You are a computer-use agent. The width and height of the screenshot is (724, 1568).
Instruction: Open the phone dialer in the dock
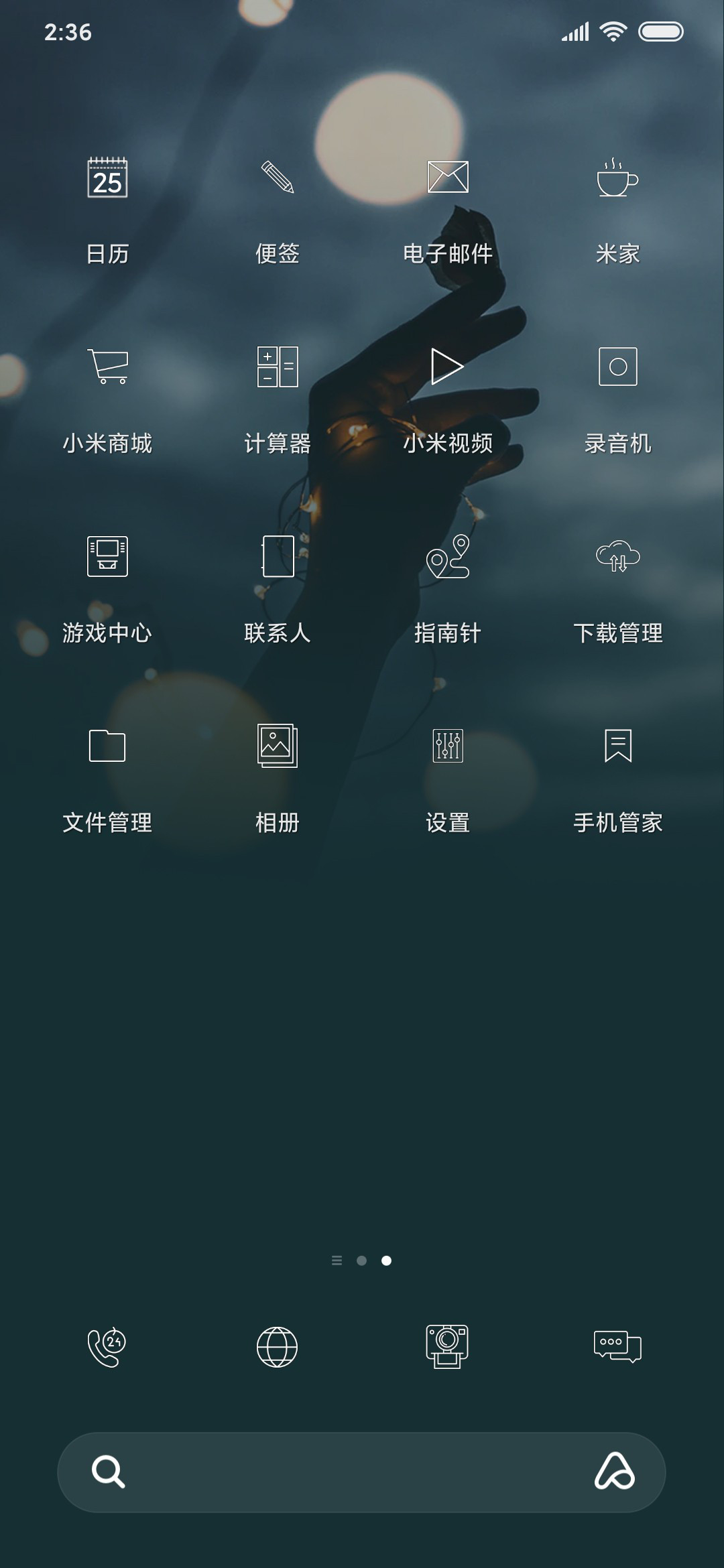tap(107, 1347)
